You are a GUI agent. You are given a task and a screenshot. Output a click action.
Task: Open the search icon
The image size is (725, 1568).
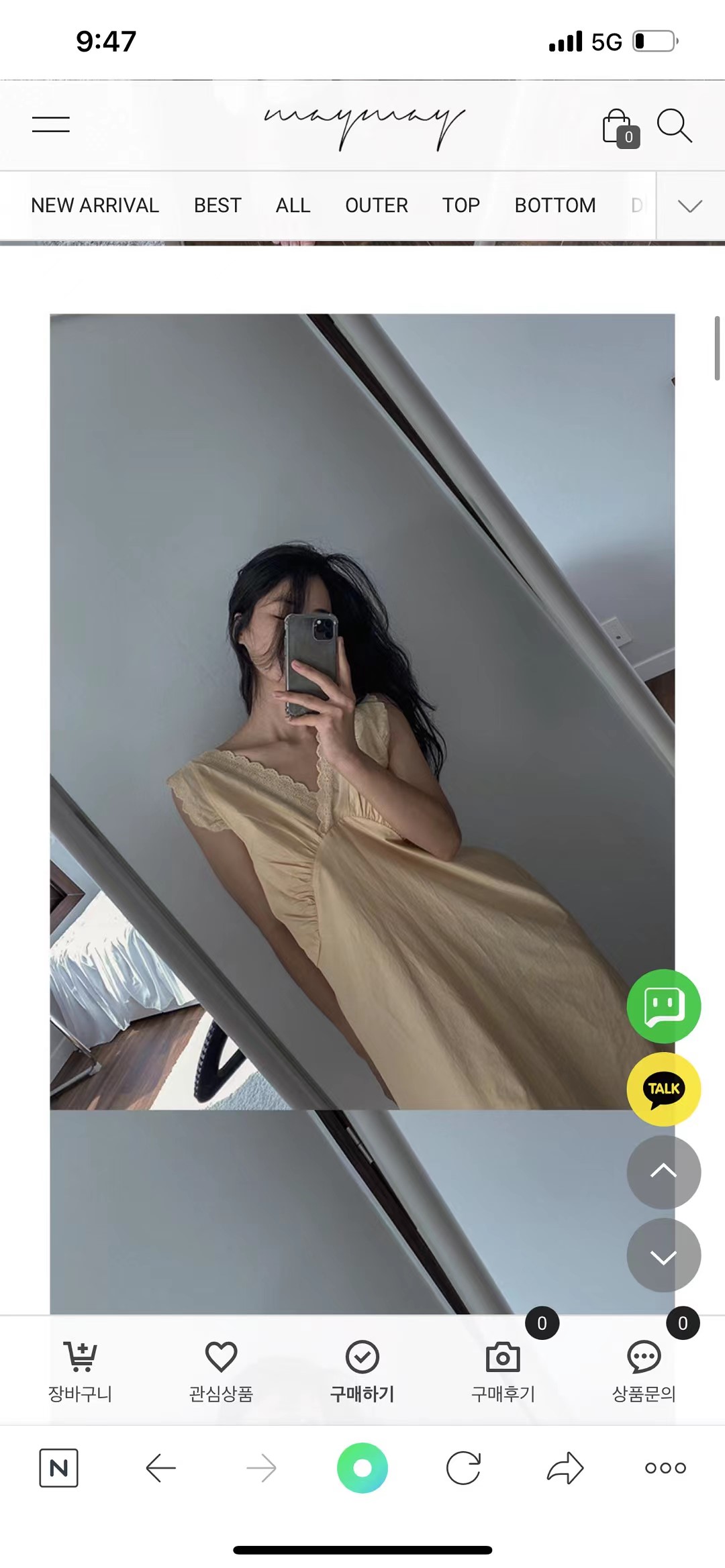click(674, 125)
